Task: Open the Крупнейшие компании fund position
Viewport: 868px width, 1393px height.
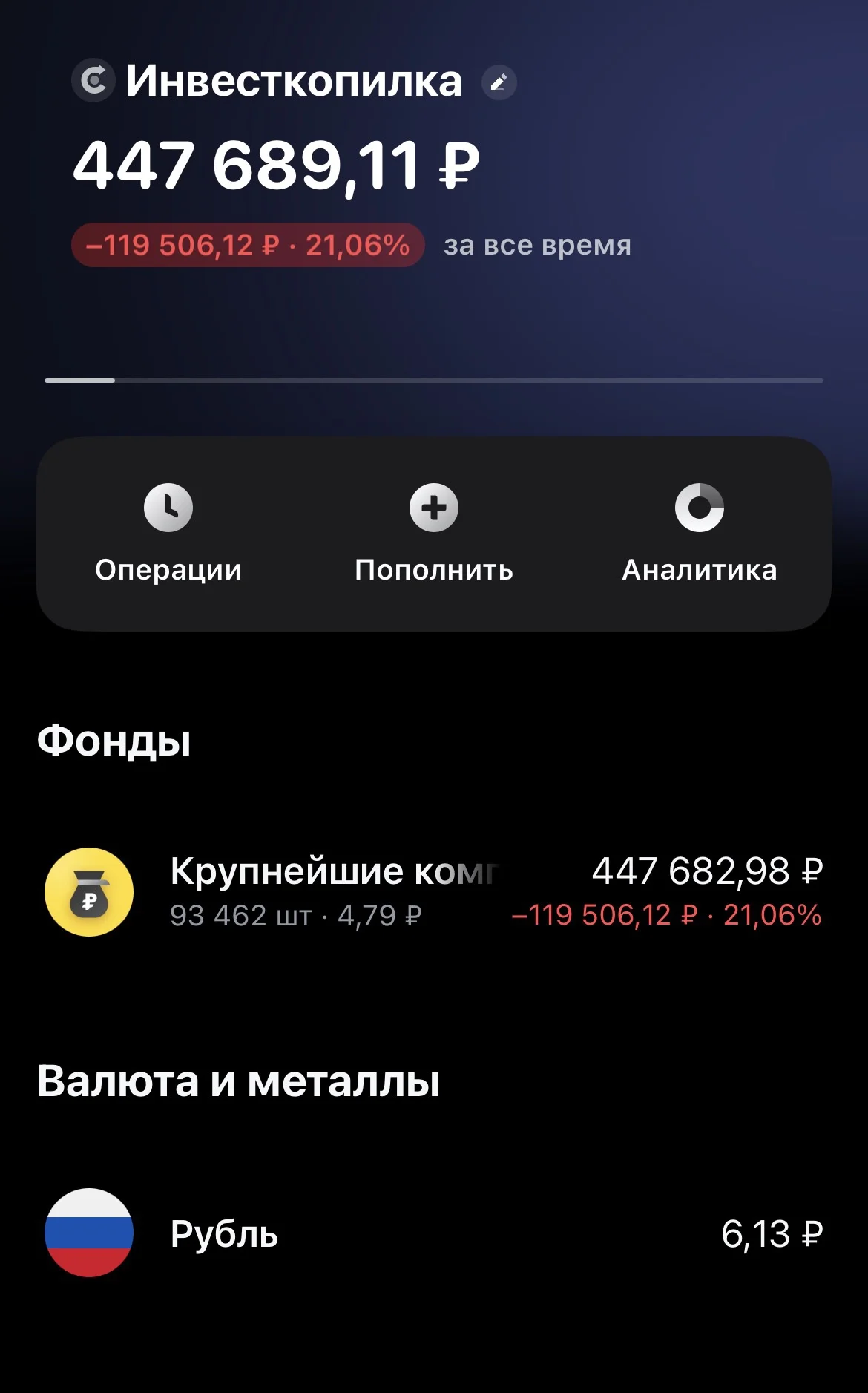Action: tap(434, 892)
